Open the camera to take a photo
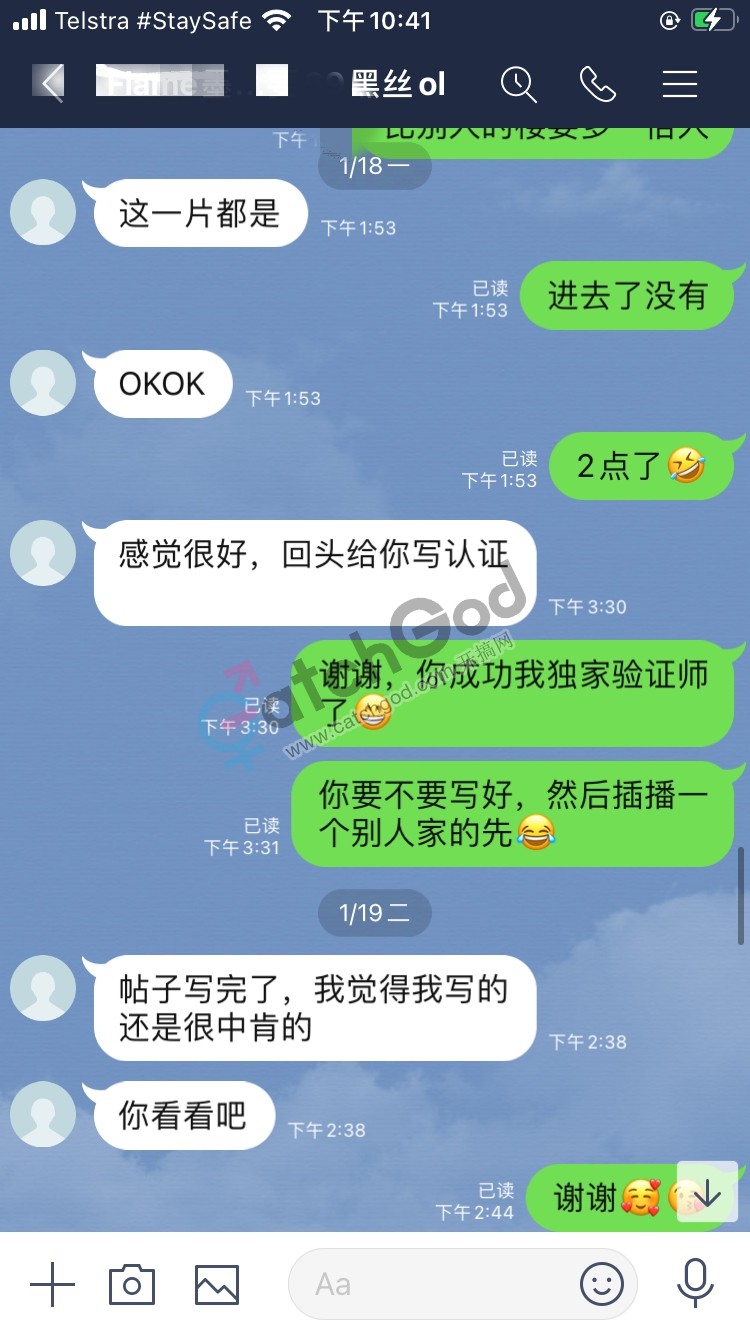Image resolution: width=750 pixels, height=1334 pixels. click(132, 1284)
